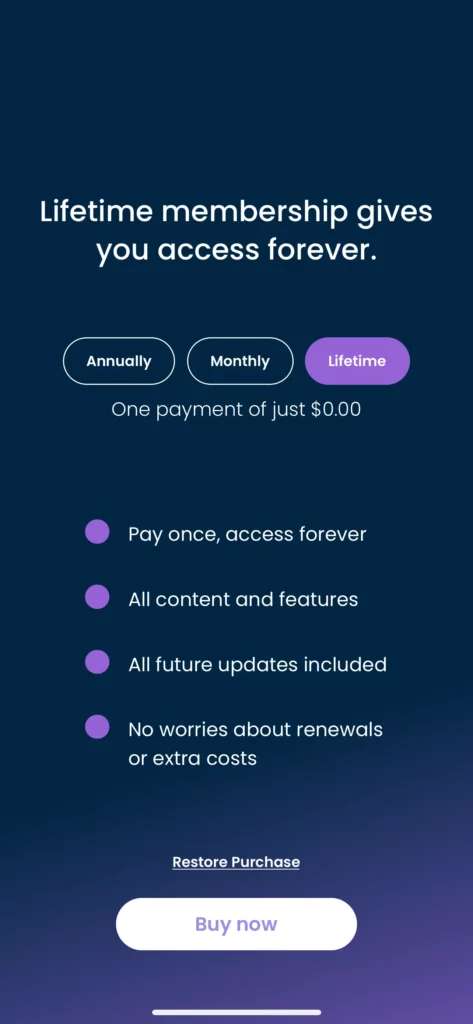
Task: Choose the Lifetime membership option
Action: (357, 361)
